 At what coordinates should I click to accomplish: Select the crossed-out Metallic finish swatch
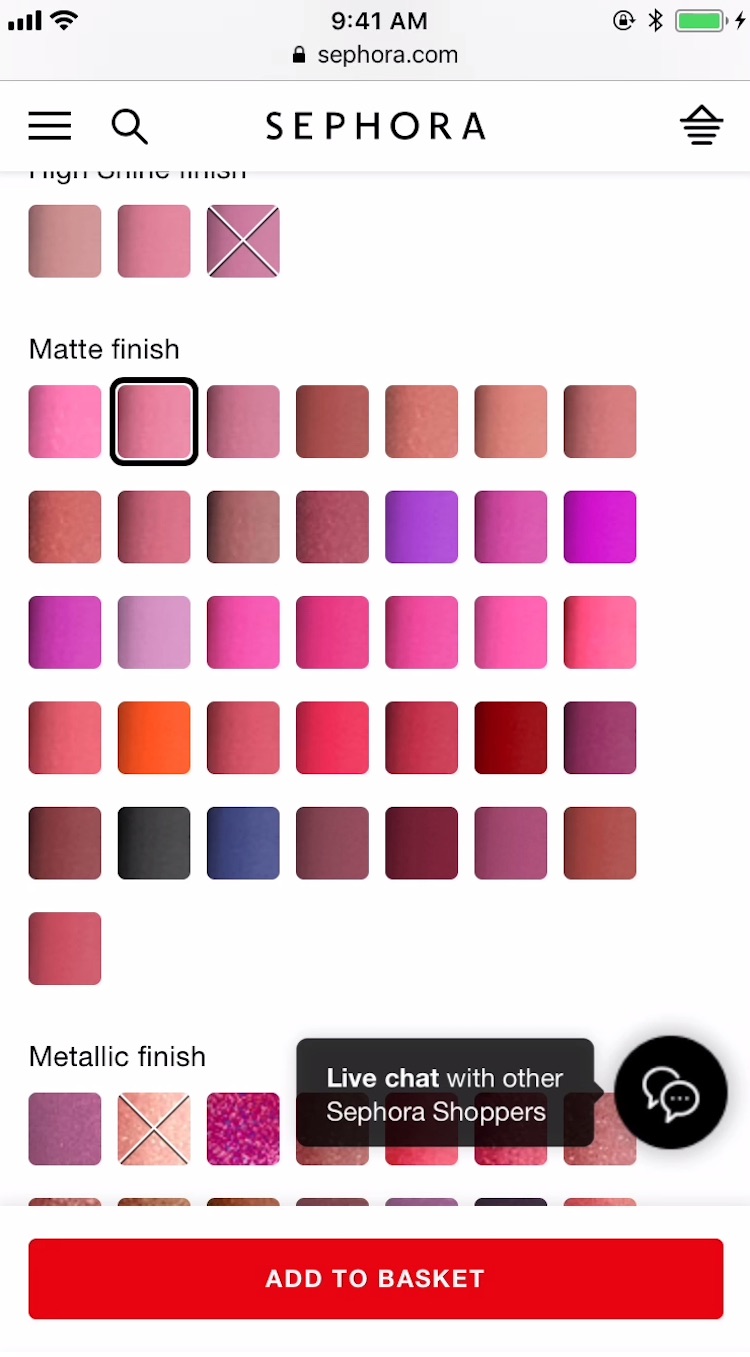154,1129
